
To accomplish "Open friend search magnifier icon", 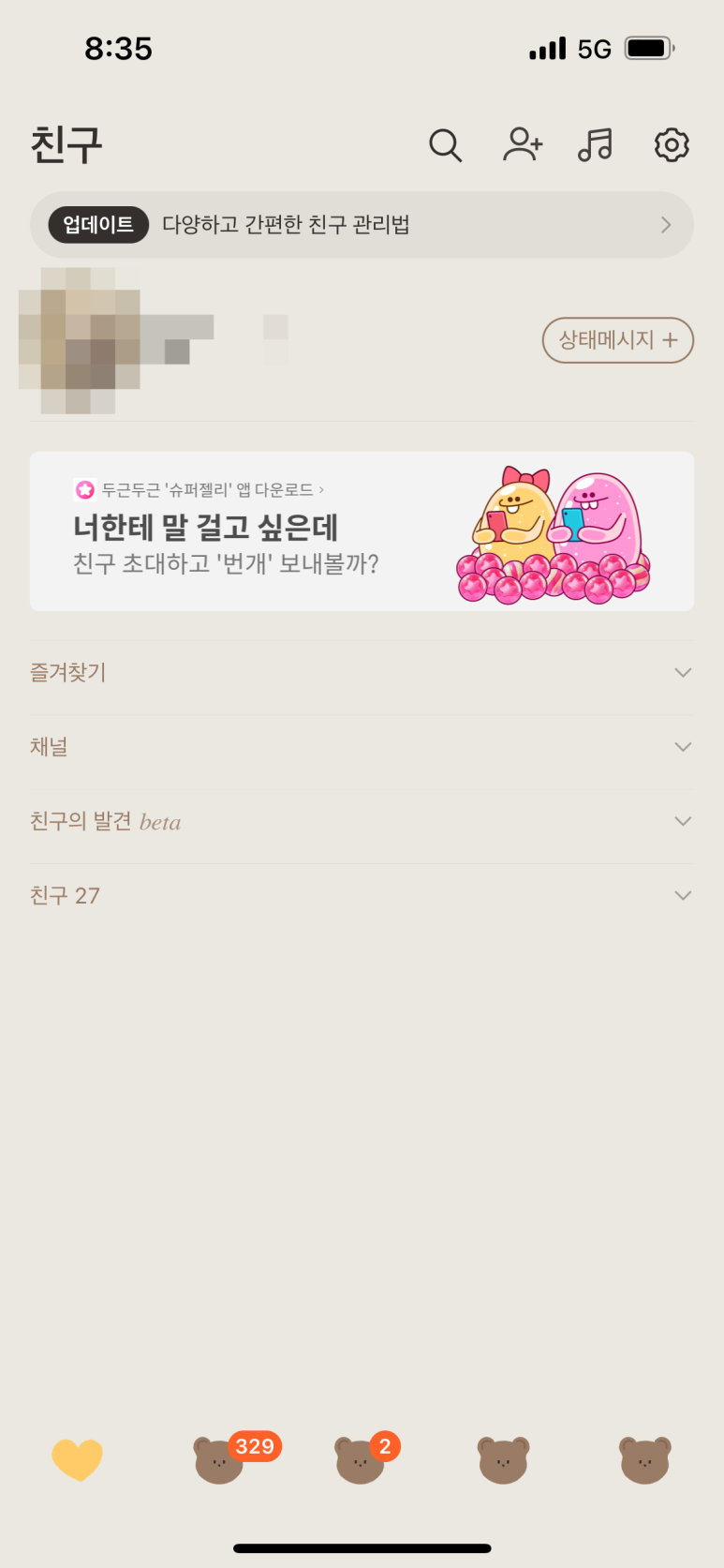I will point(445,145).
